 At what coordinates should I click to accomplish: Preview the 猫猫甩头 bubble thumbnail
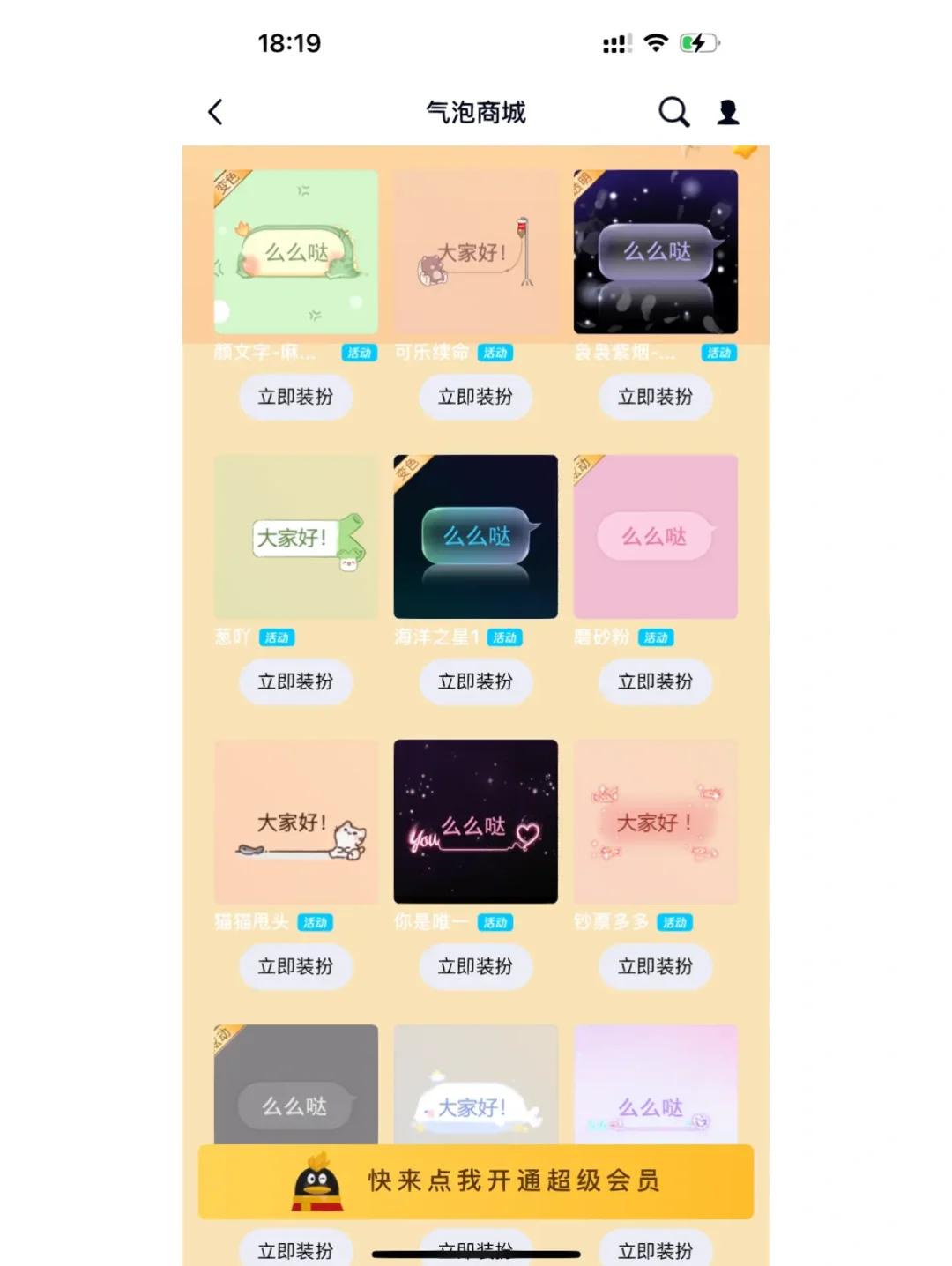click(x=295, y=822)
